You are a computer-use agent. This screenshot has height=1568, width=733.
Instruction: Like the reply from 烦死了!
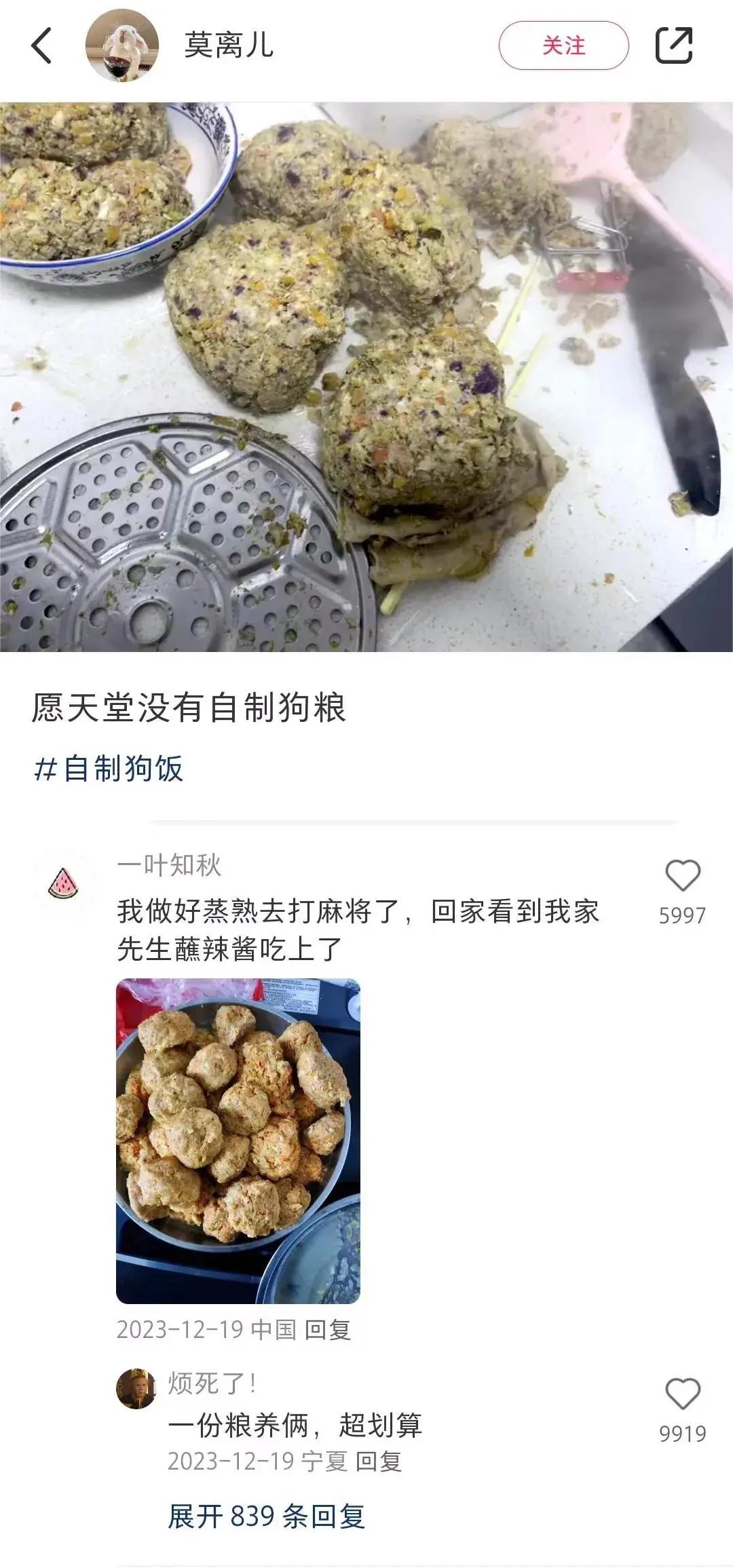tap(682, 1394)
